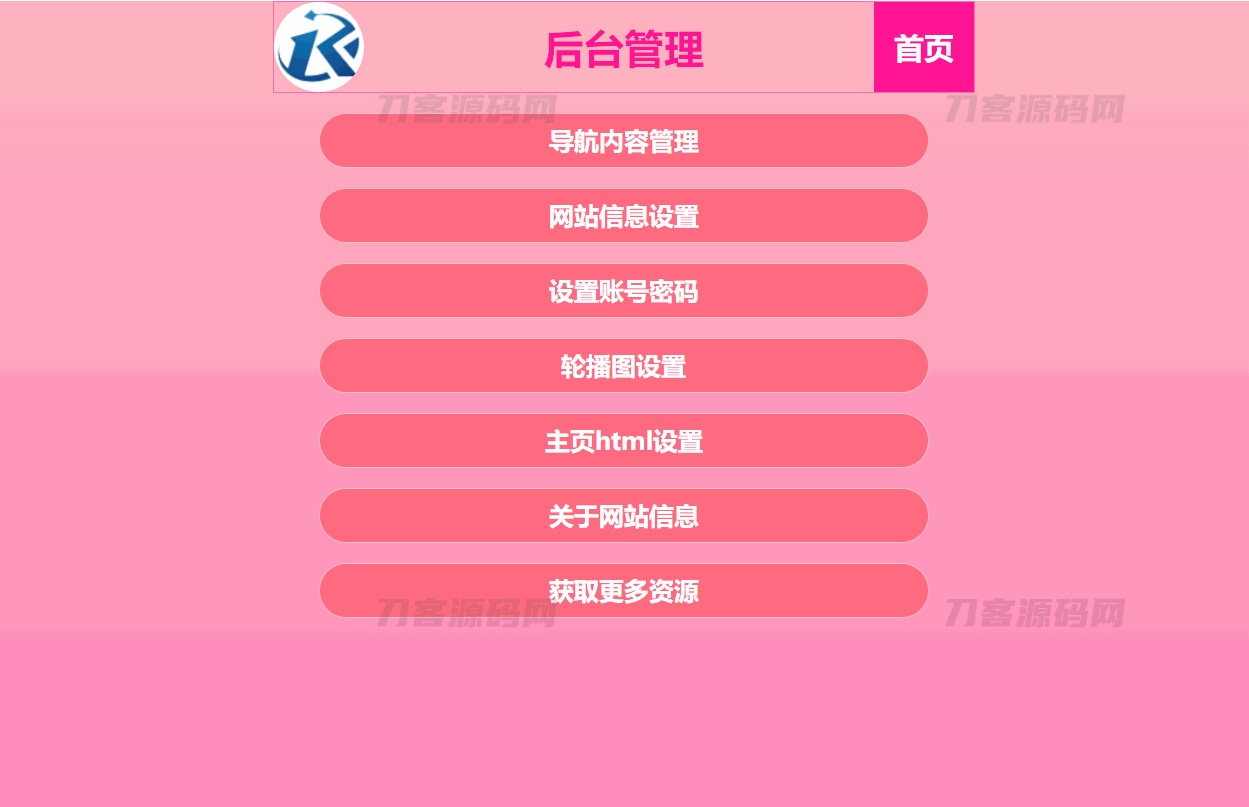View 关于网站信息
1249x807 pixels.
(623, 516)
